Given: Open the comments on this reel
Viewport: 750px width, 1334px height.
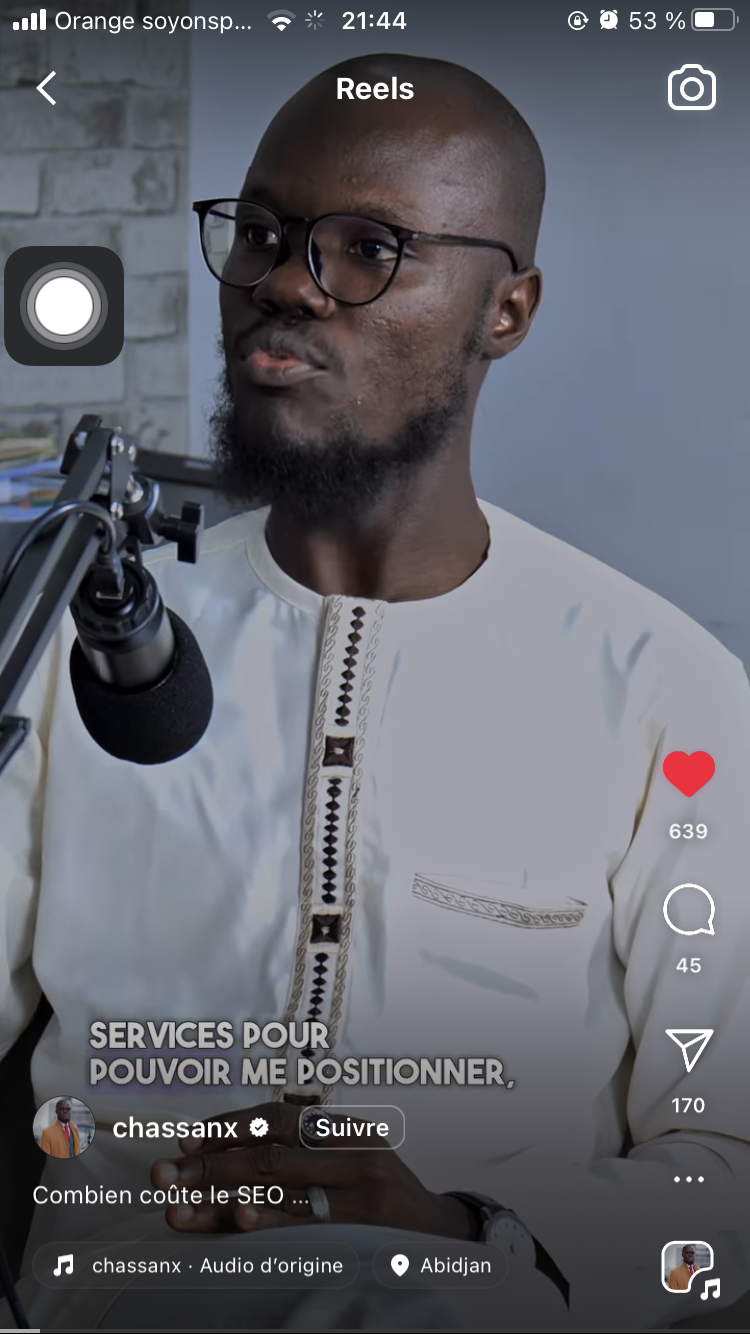Looking at the screenshot, I should (689, 910).
